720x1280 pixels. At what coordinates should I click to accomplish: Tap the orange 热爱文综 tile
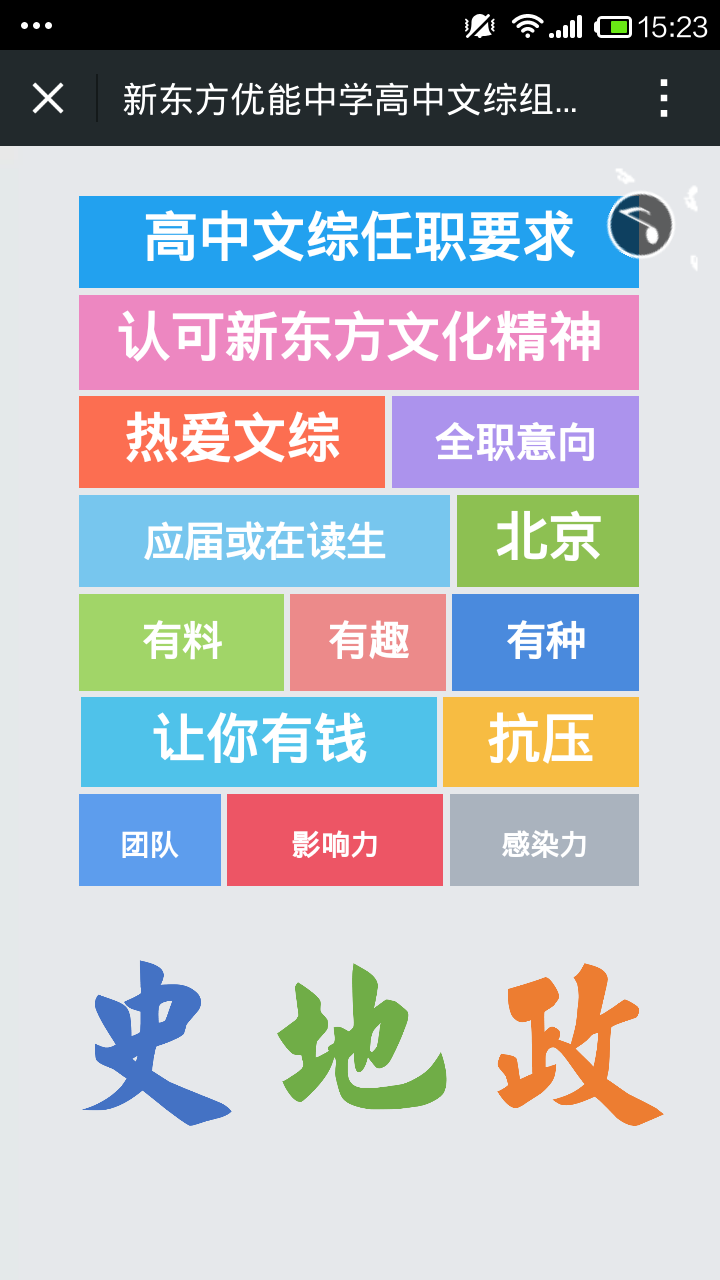pos(232,441)
